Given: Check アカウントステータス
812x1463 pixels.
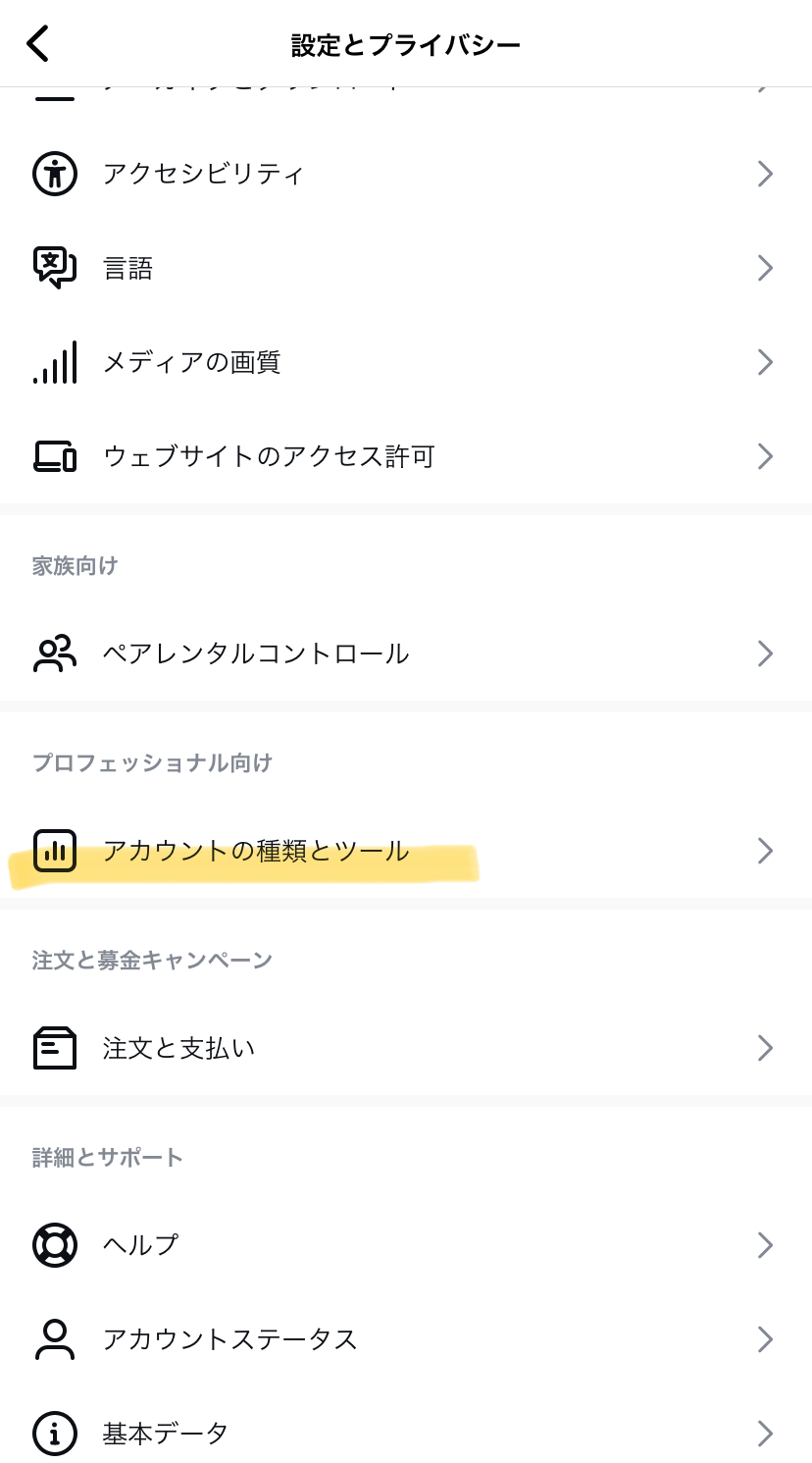Looking at the screenshot, I should pos(406,1339).
